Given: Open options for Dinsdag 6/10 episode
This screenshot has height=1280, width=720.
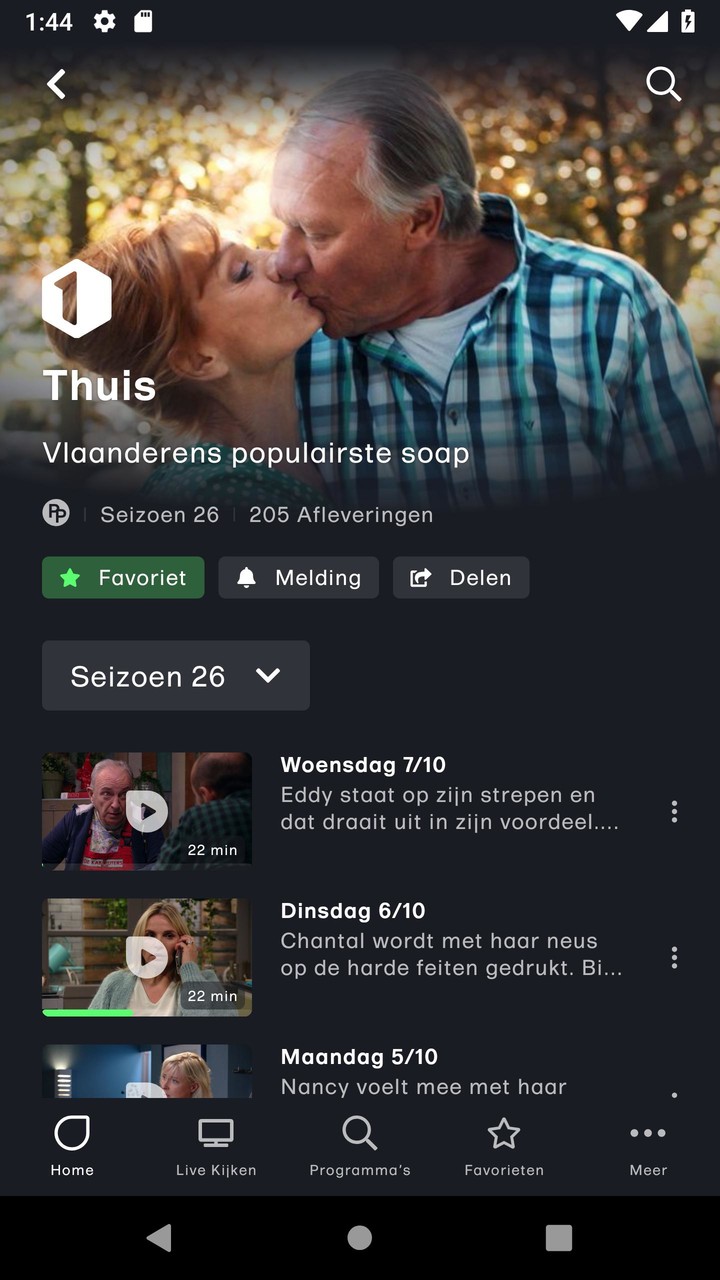Looking at the screenshot, I should pos(674,958).
